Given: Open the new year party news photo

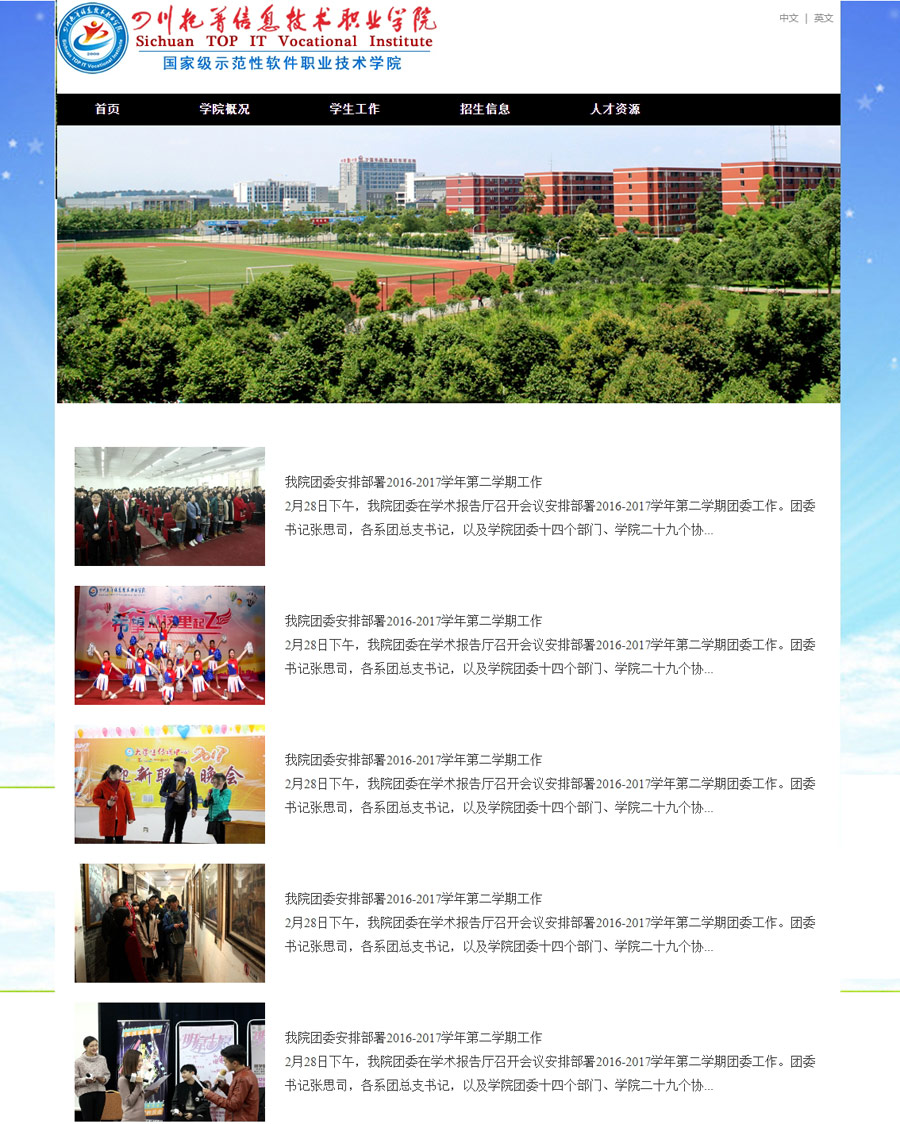Looking at the screenshot, I should click(169, 784).
